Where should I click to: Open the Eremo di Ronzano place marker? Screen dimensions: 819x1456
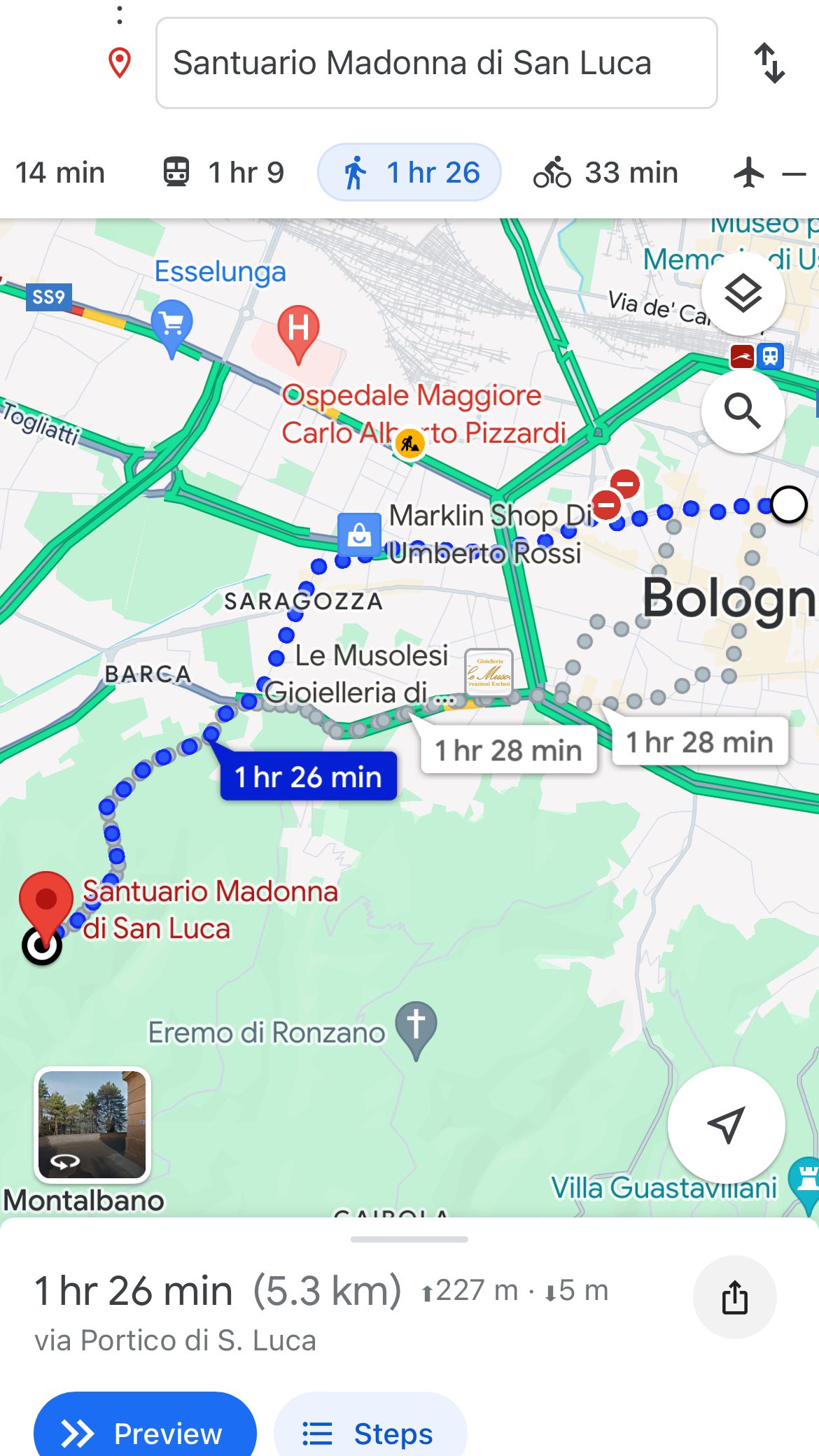click(416, 1027)
